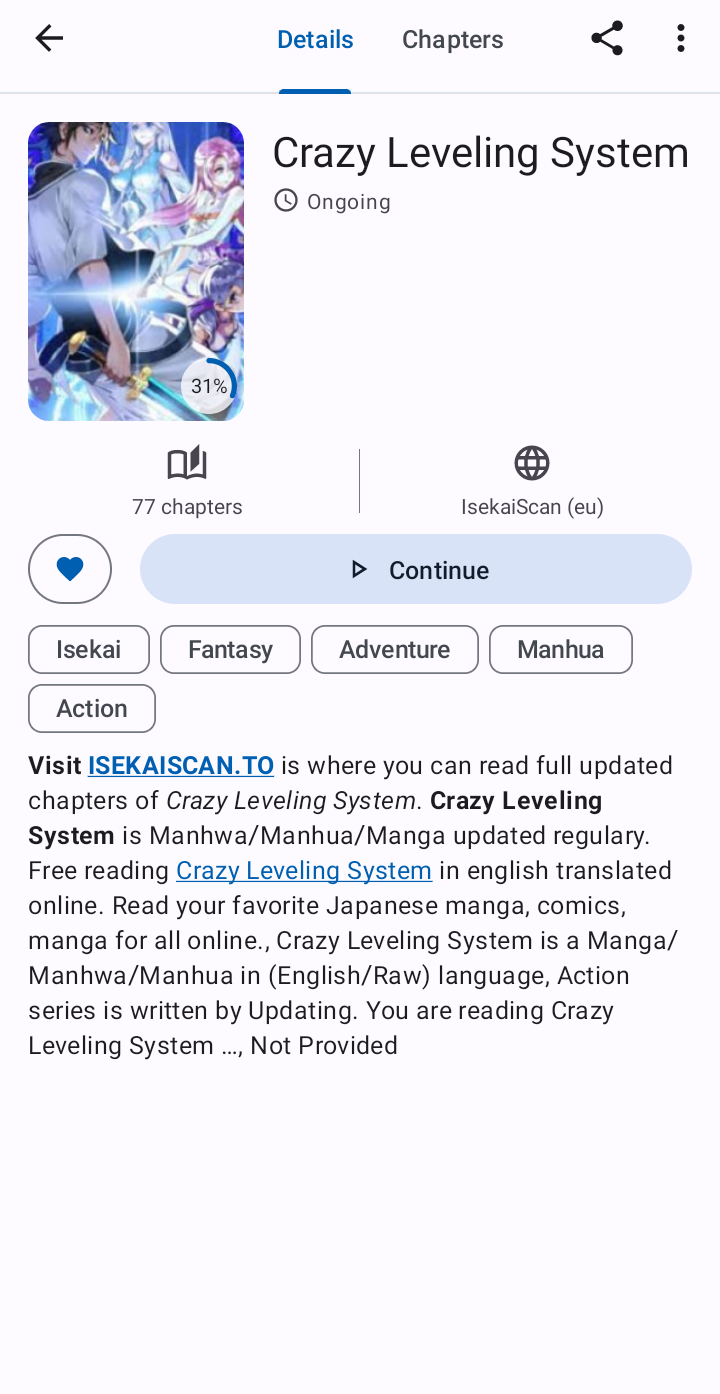Go back using the back arrow
This screenshot has width=720, height=1394.
click(x=48, y=38)
